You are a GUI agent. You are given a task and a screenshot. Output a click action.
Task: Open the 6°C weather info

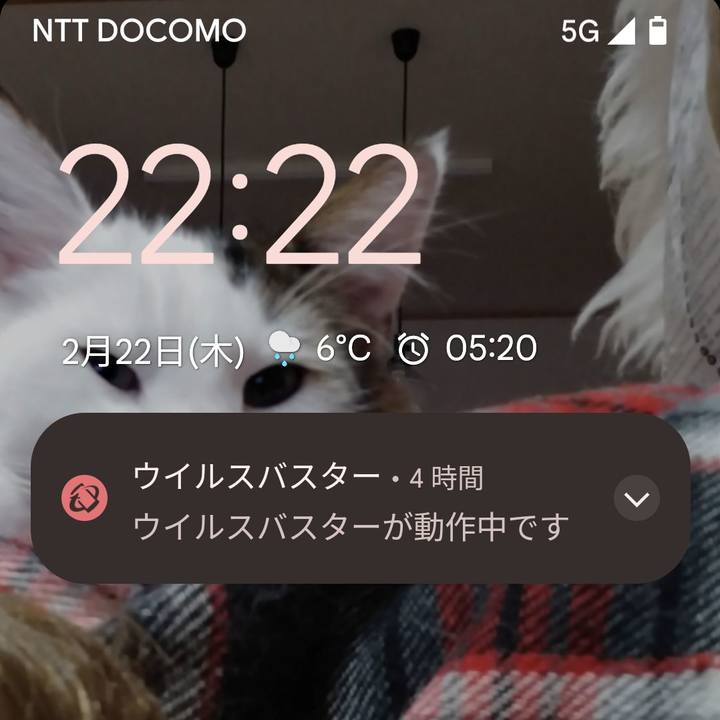[320, 349]
